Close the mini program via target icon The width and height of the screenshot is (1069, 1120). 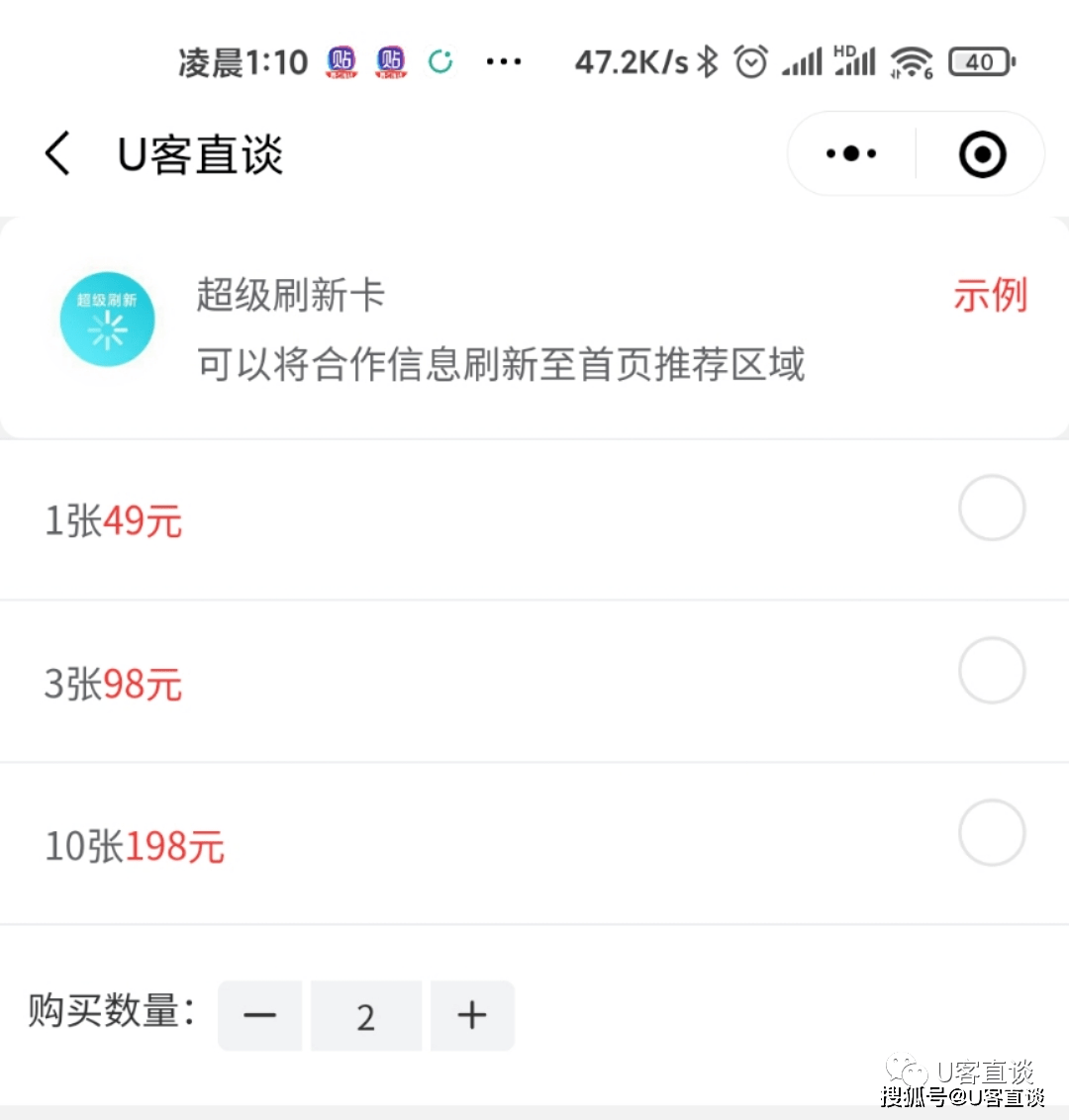[x=982, y=154]
